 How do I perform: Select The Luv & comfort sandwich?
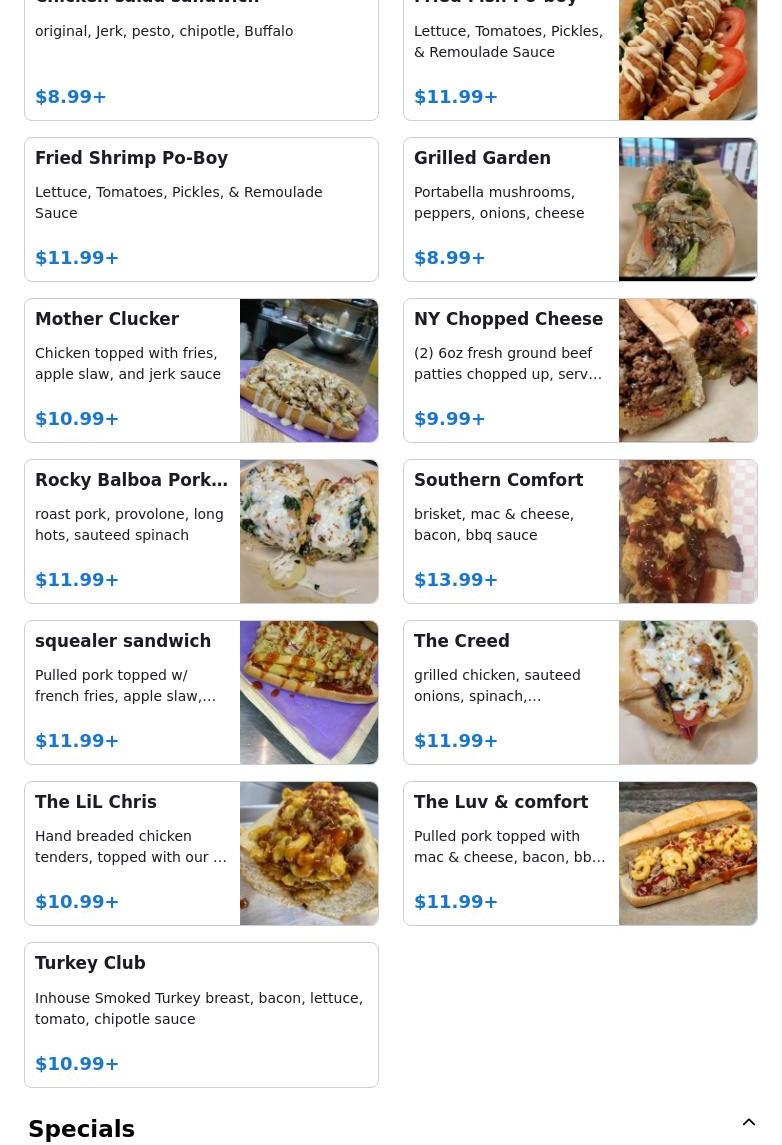tap(580, 853)
